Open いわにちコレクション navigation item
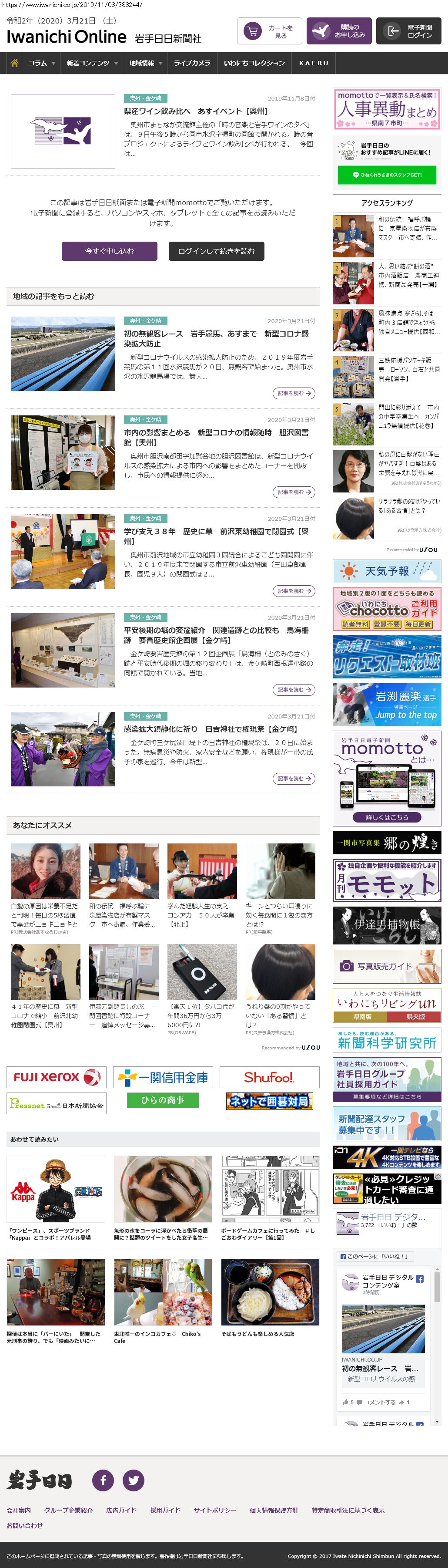The height and width of the screenshot is (1568, 448). tap(254, 63)
